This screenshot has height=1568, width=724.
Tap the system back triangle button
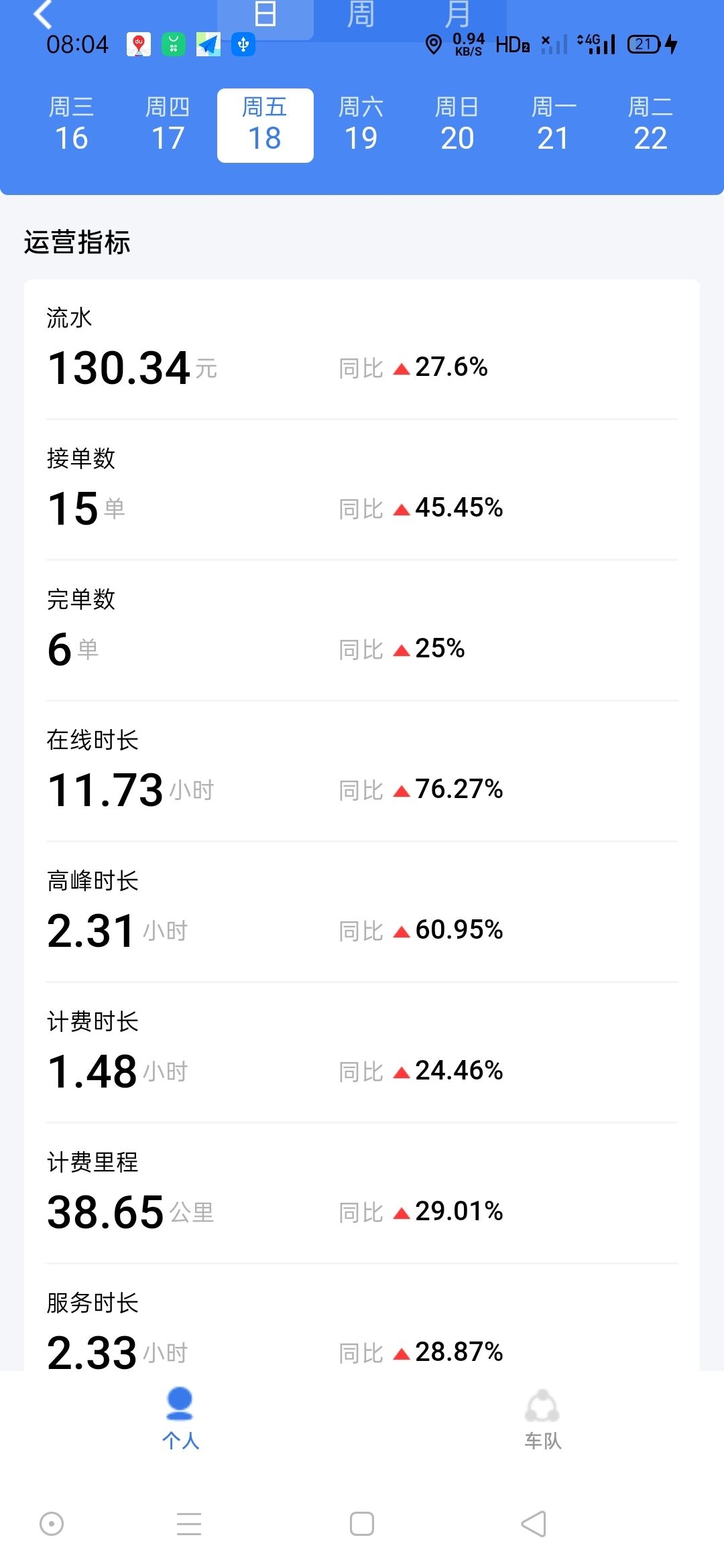click(x=534, y=1524)
